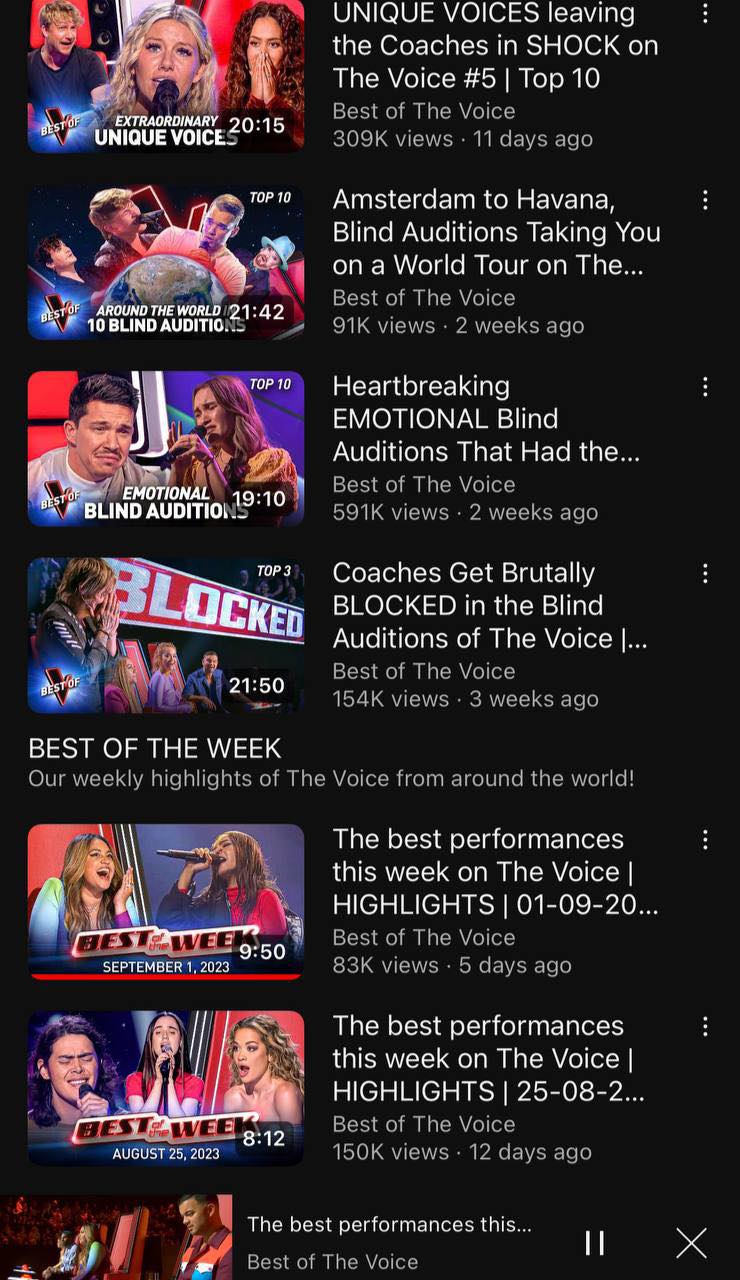
Task: Open options for Brutally BLOCKED video
Action: coord(705,573)
